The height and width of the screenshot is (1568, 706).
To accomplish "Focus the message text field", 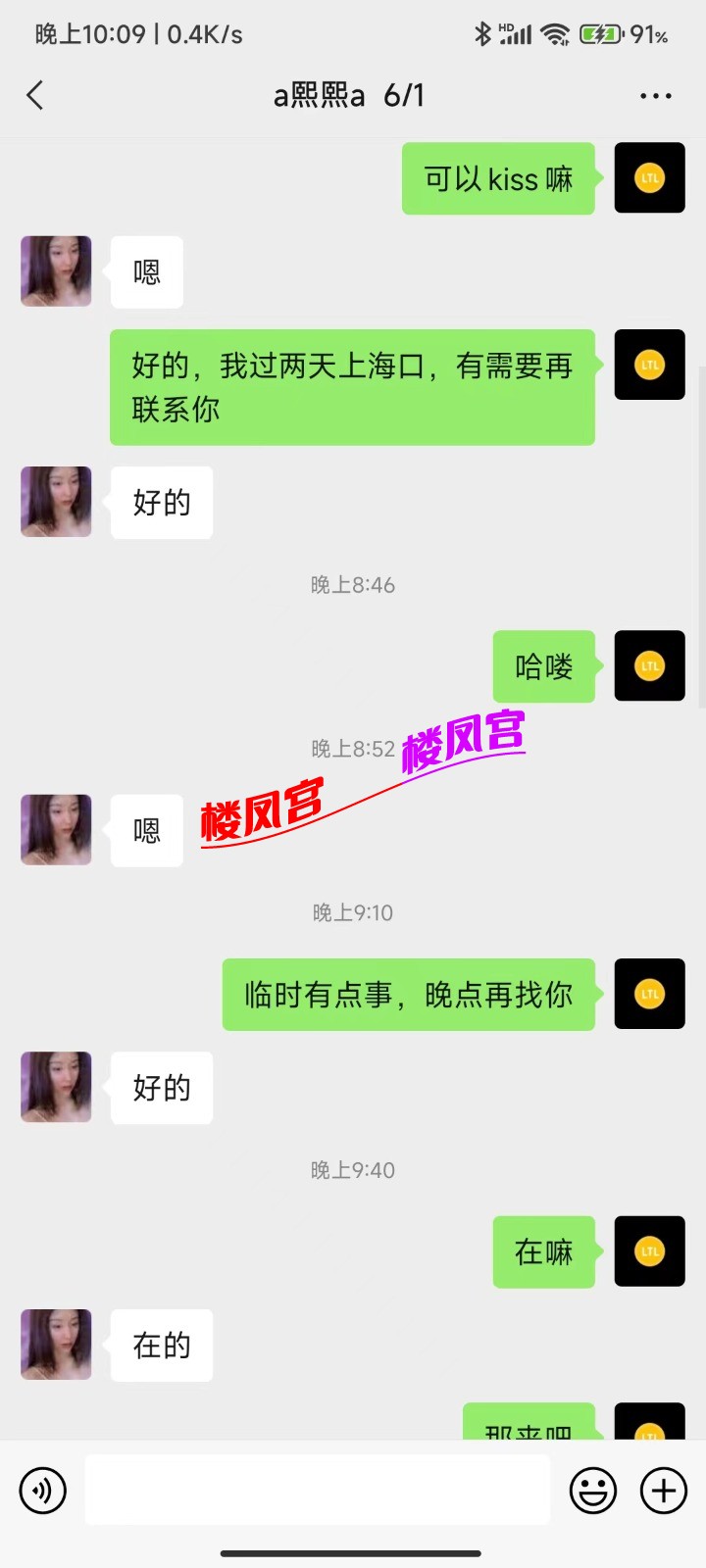I will pyautogui.click(x=318, y=1490).
